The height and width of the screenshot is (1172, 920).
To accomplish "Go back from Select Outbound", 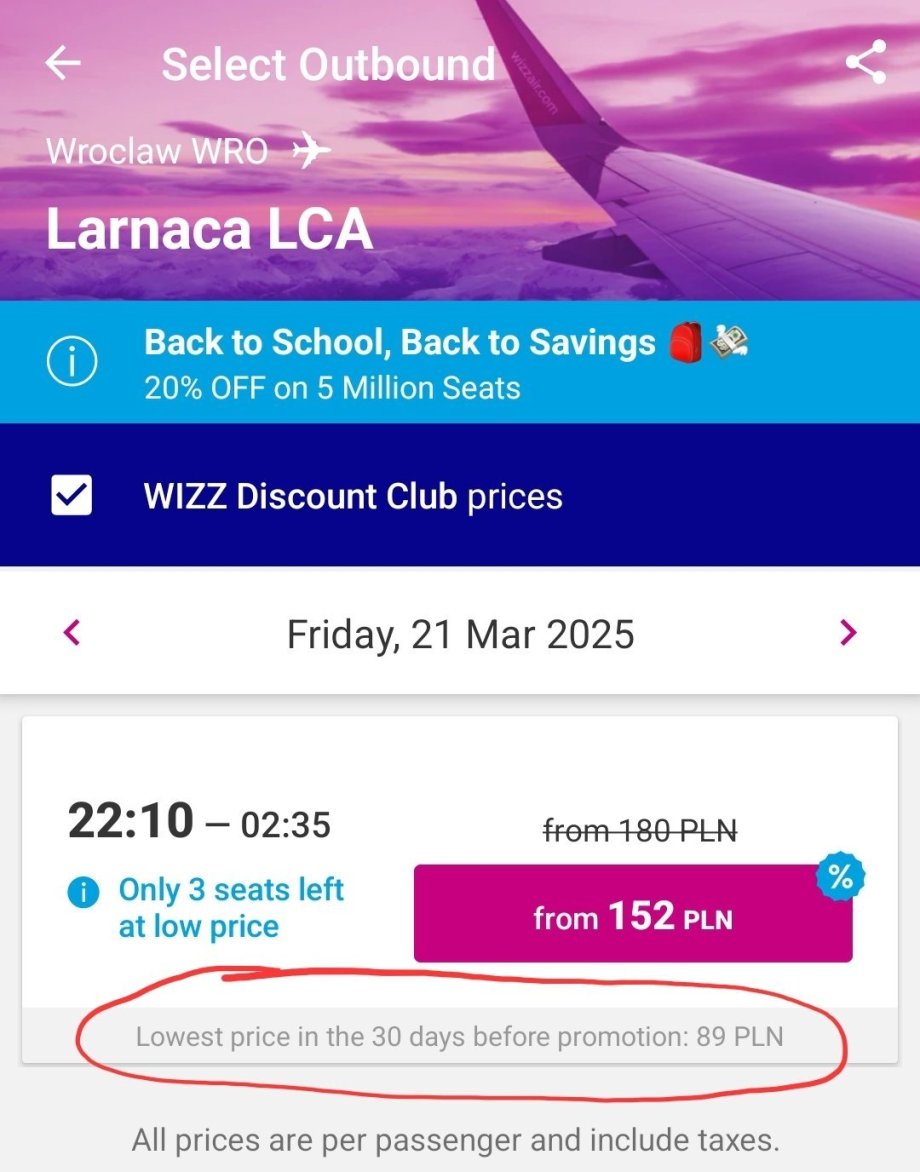I will [63, 64].
